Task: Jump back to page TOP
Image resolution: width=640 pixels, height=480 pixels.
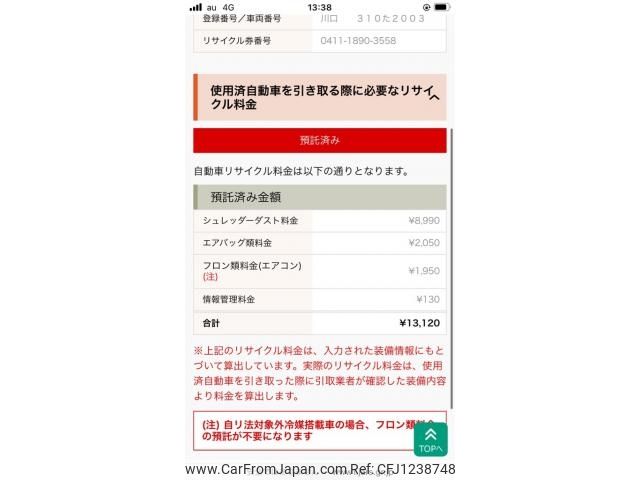Action: 430,439
